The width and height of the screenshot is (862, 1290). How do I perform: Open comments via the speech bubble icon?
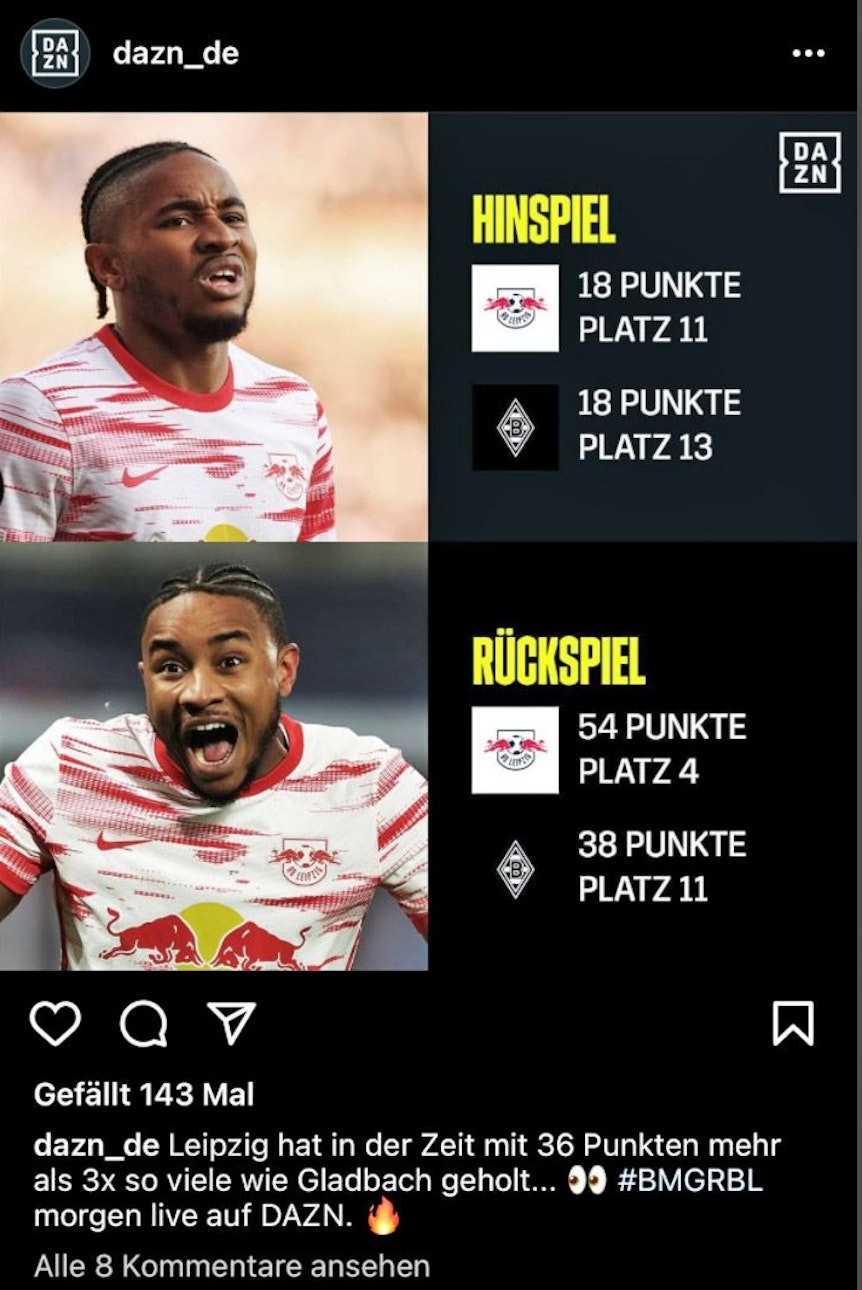coord(143,1024)
